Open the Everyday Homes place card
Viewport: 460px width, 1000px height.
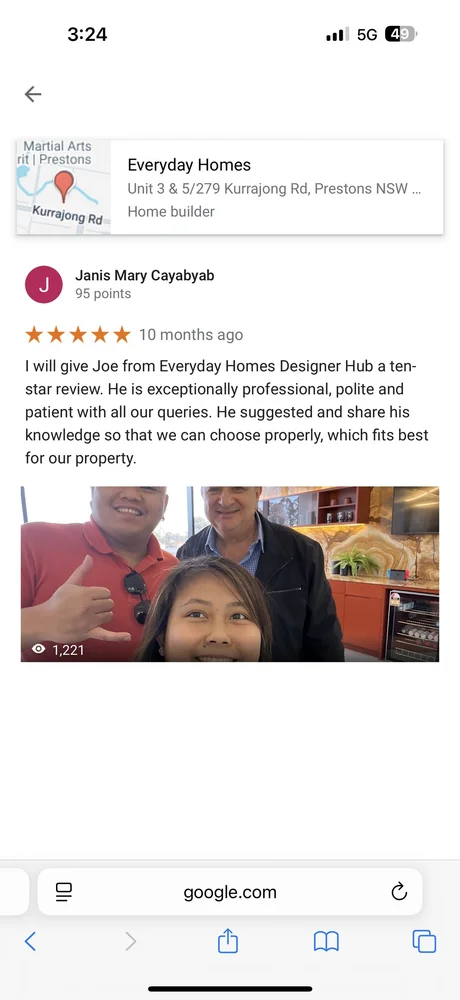click(x=230, y=187)
